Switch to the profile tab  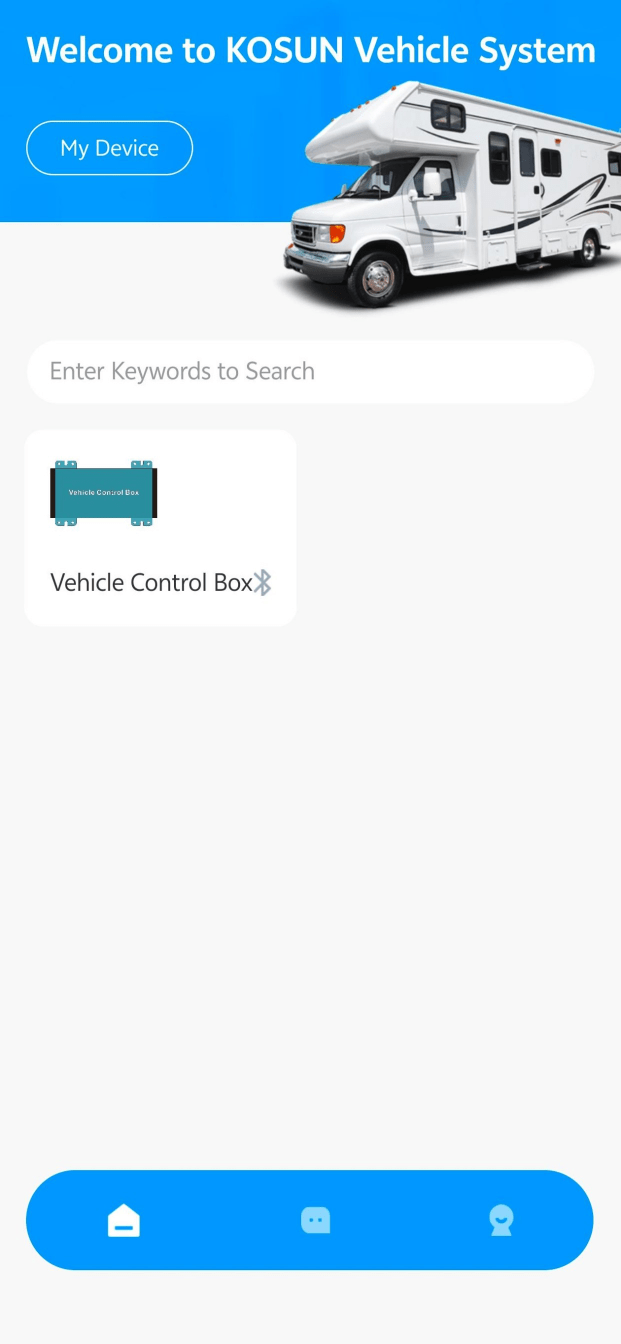tap(501, 1220)
